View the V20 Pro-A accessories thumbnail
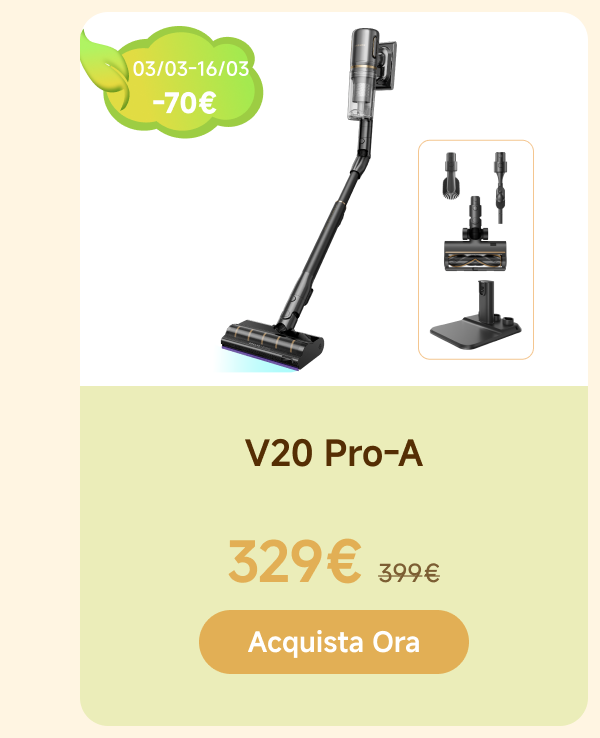 point(475,249)
